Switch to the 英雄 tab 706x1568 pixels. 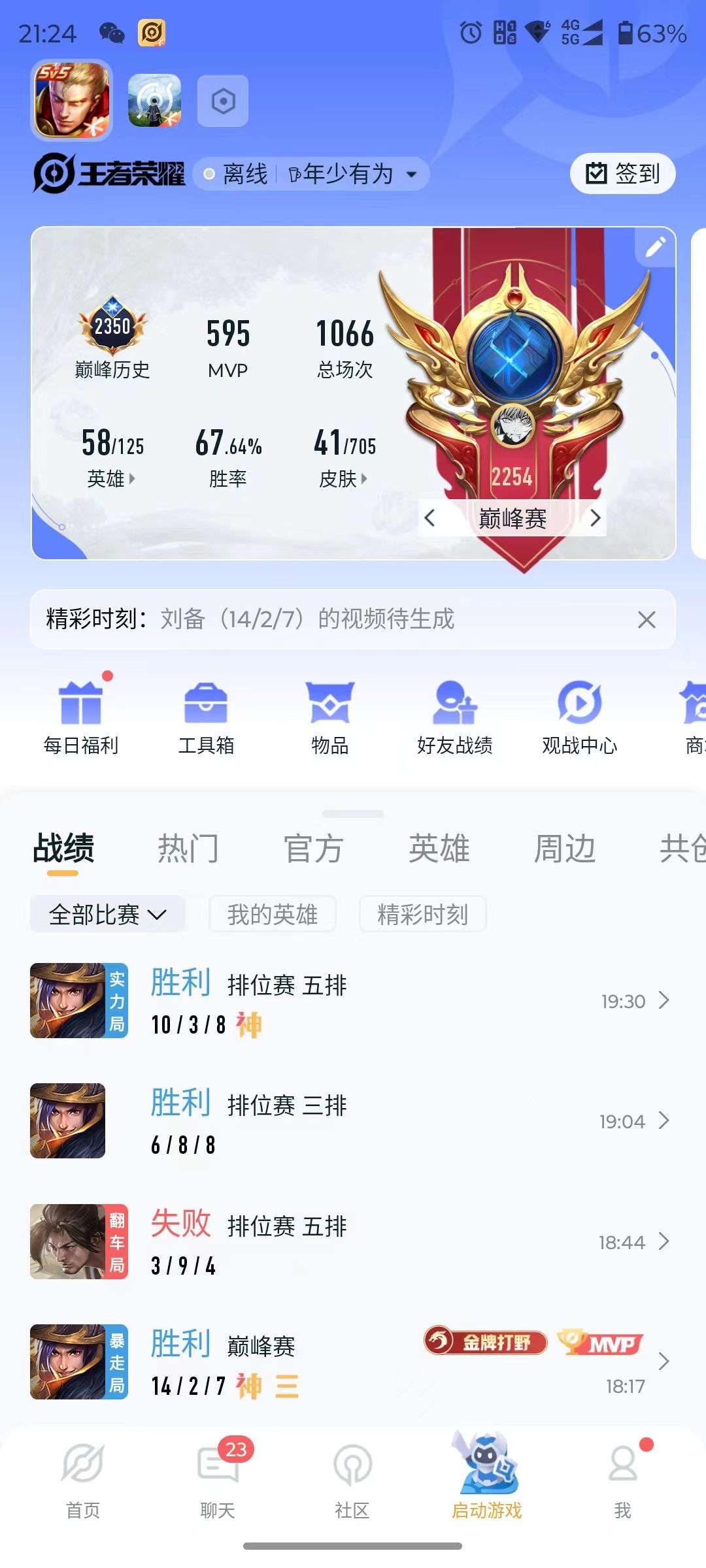439,847
